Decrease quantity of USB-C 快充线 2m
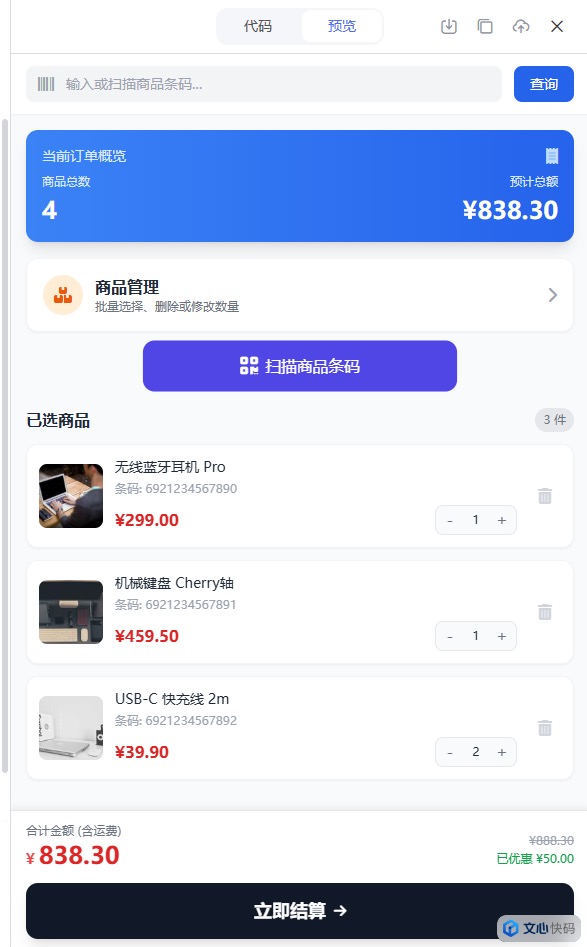 [450, 752]
